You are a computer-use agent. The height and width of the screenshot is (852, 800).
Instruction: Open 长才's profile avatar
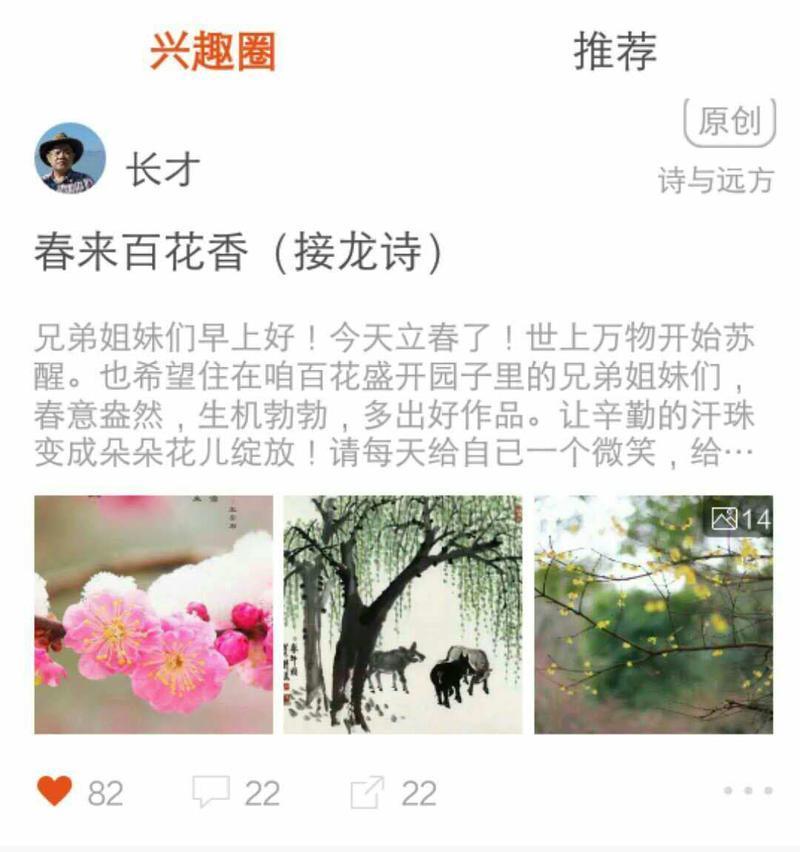coord(70,158)
